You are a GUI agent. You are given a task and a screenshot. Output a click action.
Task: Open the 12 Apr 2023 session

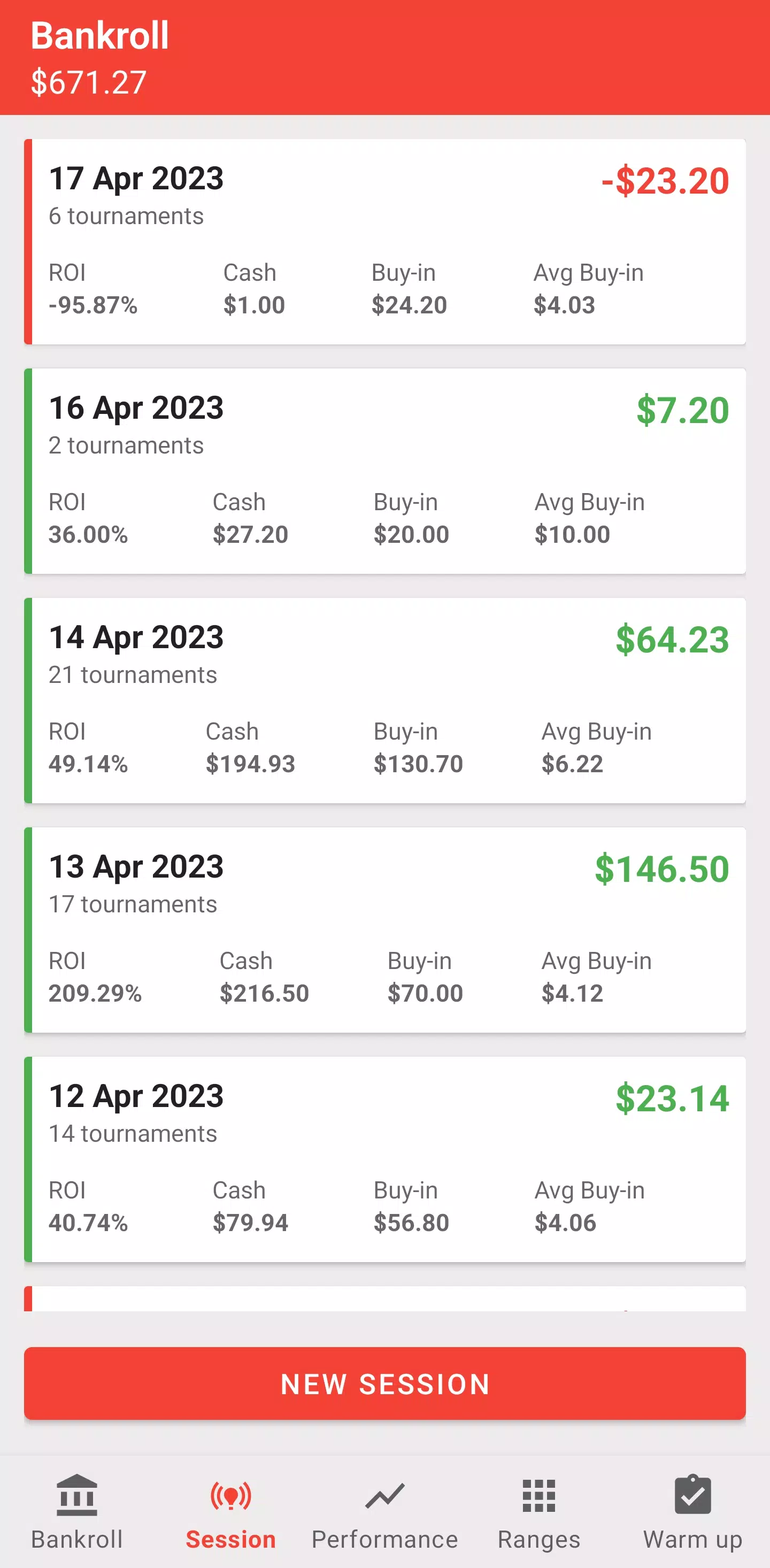click(x=384, y=1159)
